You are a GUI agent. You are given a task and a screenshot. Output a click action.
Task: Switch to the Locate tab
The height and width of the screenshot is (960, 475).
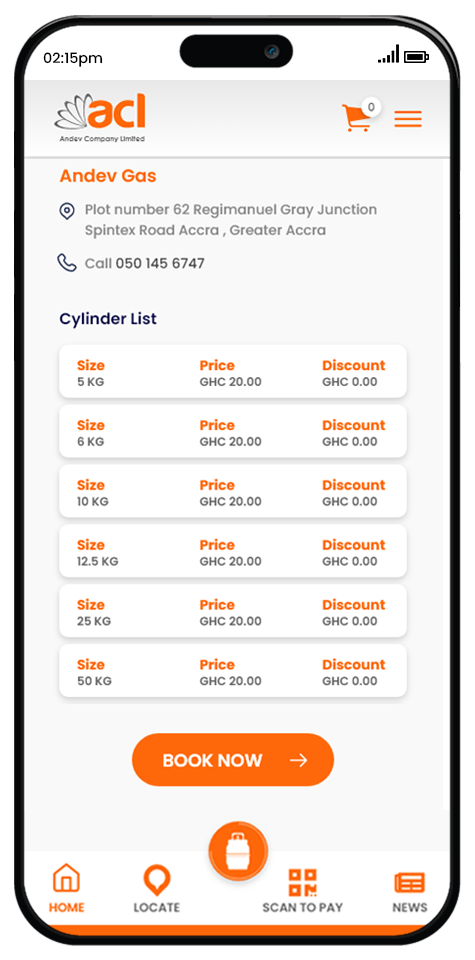(x=157, y=888)
